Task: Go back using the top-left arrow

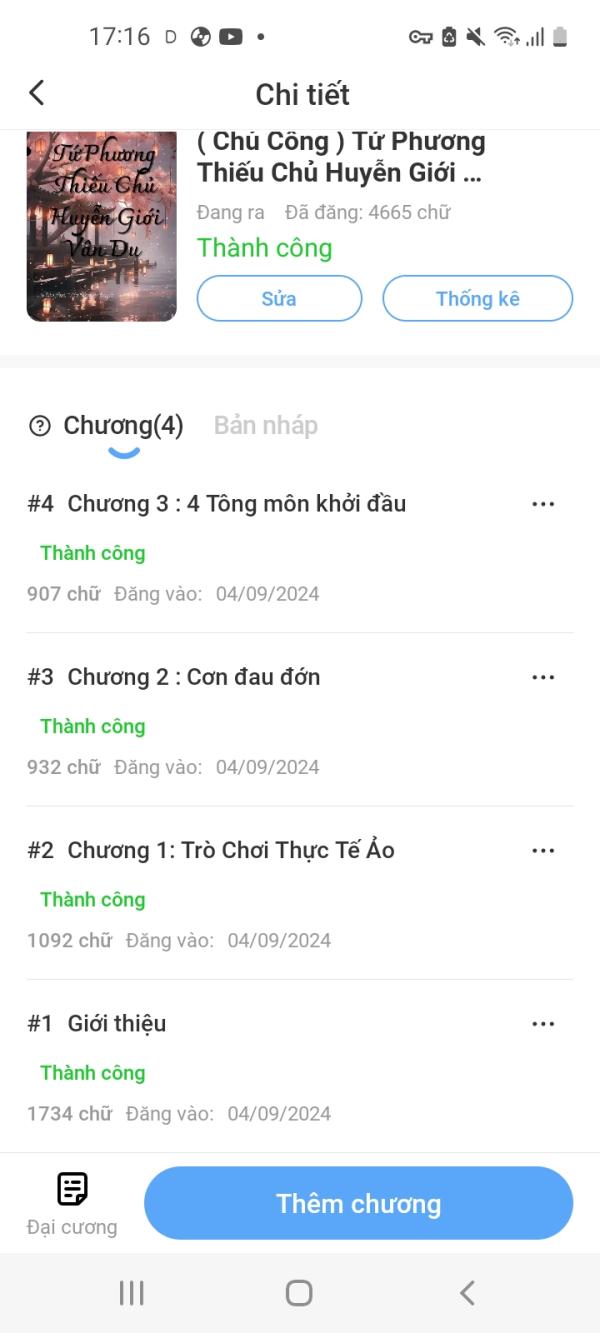Action: pos(37,93)
